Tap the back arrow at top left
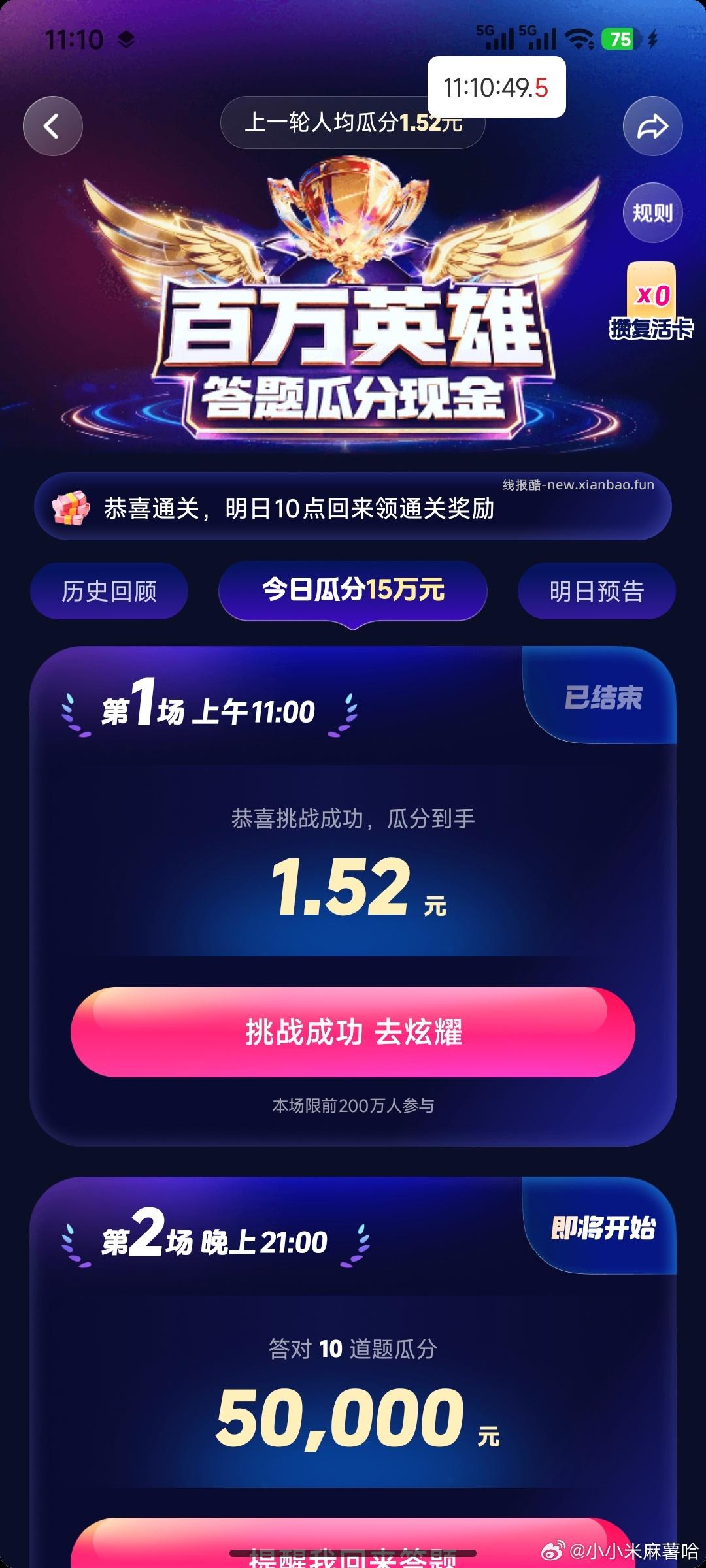The width and height of the screenshot is (706, 1568). pyautogui.click(x=52, y=125)
